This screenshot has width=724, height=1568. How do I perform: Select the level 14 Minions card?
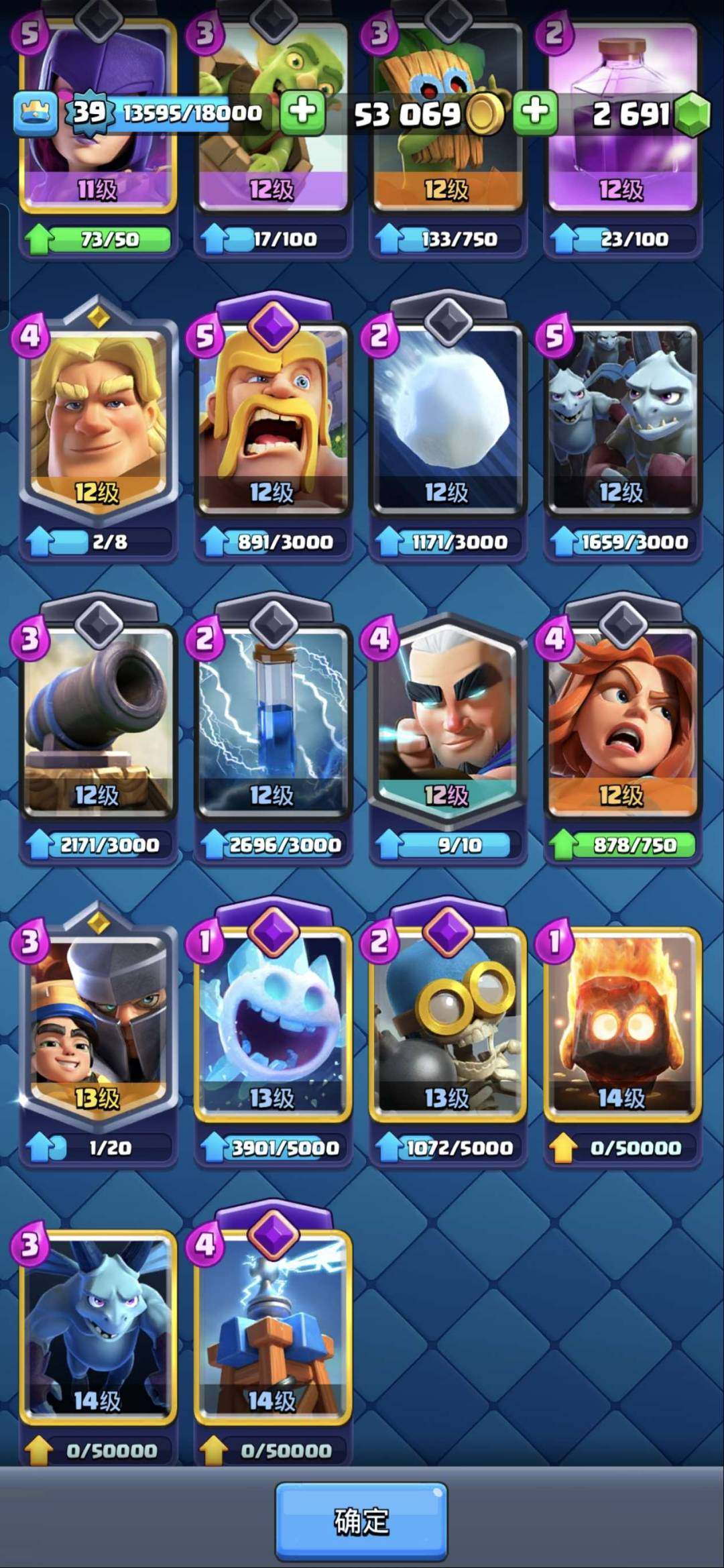point(98,1325)
